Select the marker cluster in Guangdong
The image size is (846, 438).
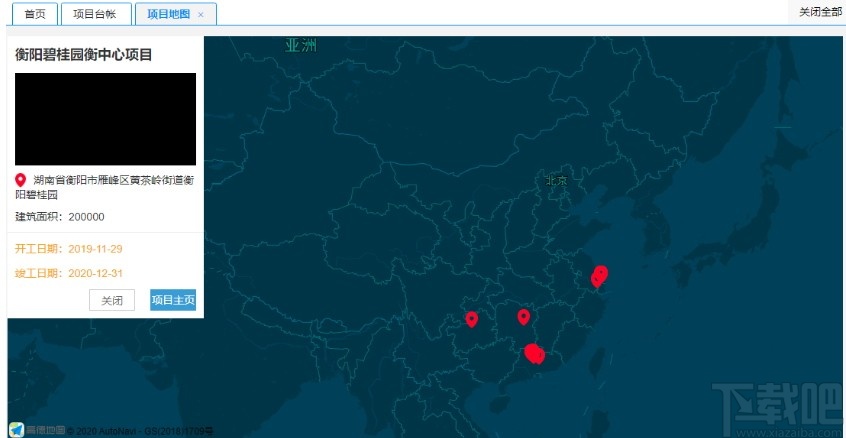(534, 352)
